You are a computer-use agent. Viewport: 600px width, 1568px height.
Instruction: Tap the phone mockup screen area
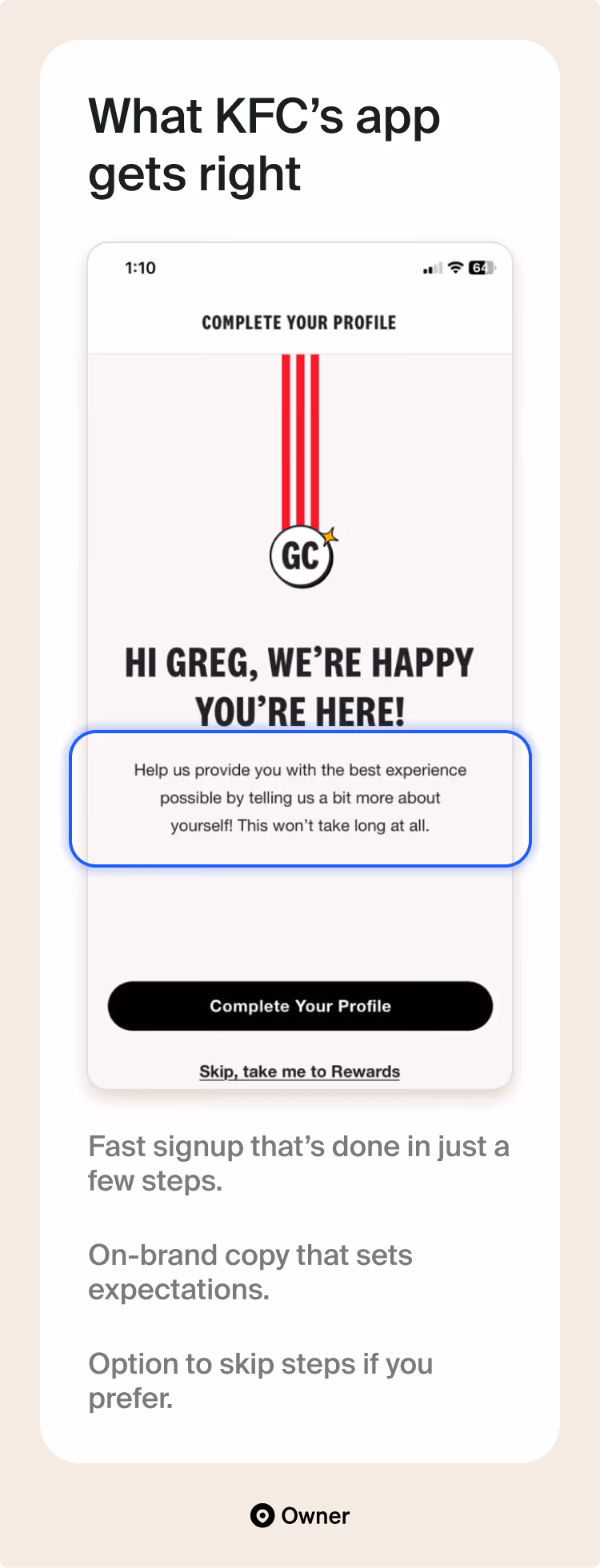300,920
